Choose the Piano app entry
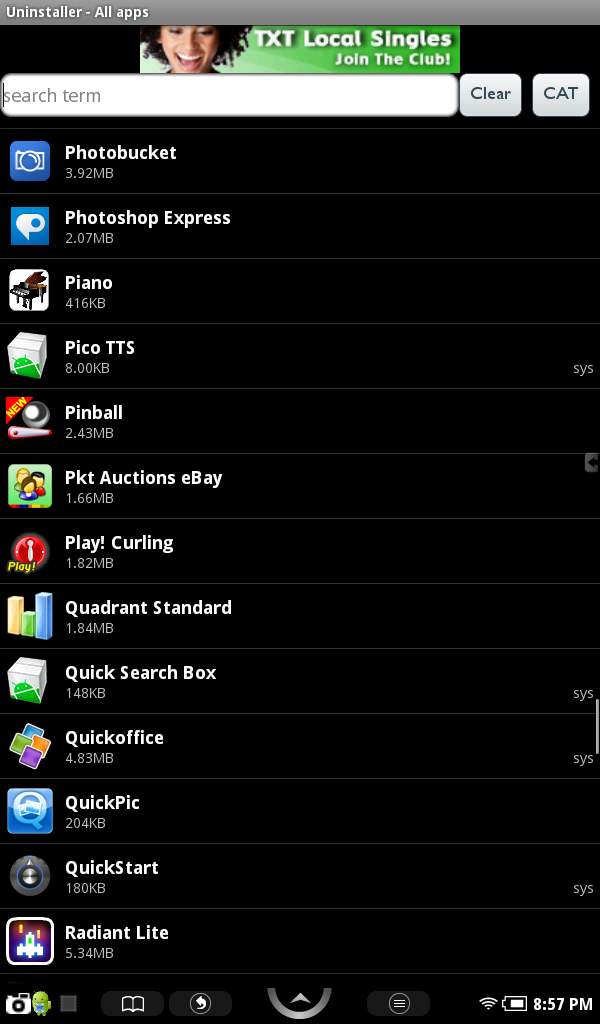 click(300, 291)
